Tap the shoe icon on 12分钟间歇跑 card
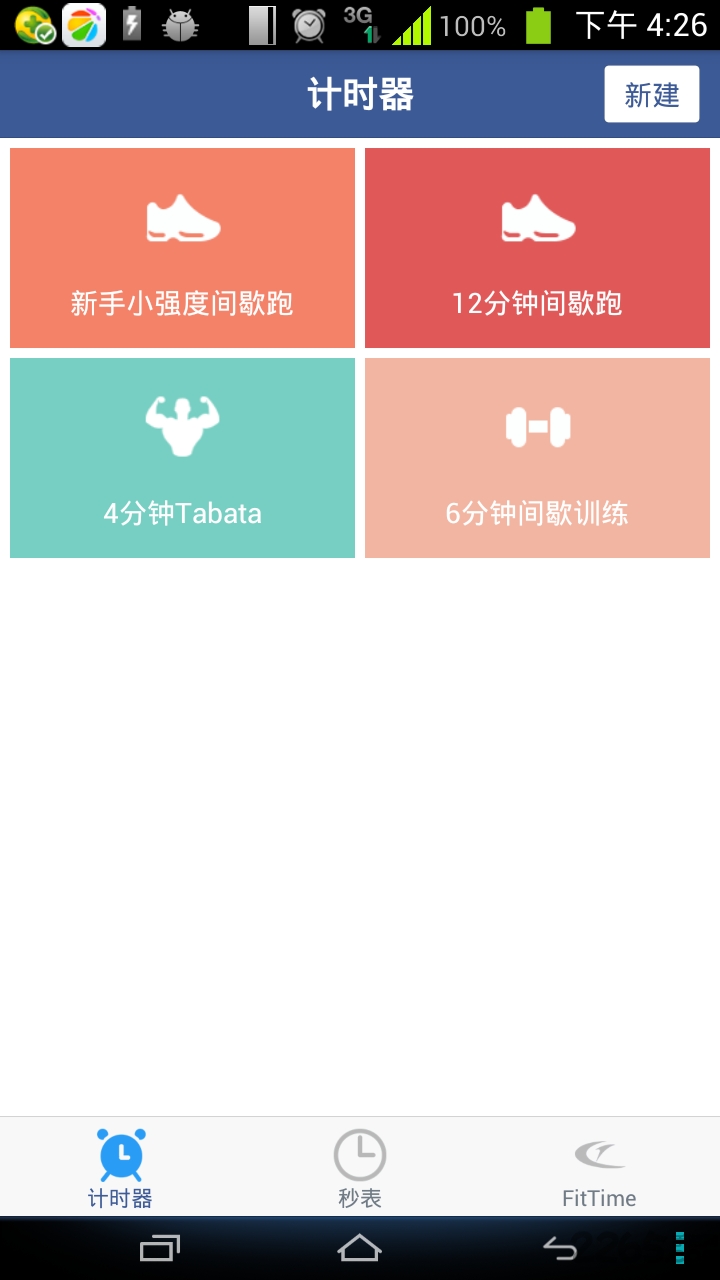This screenshot has width=720, height=1280. point(537,217)
